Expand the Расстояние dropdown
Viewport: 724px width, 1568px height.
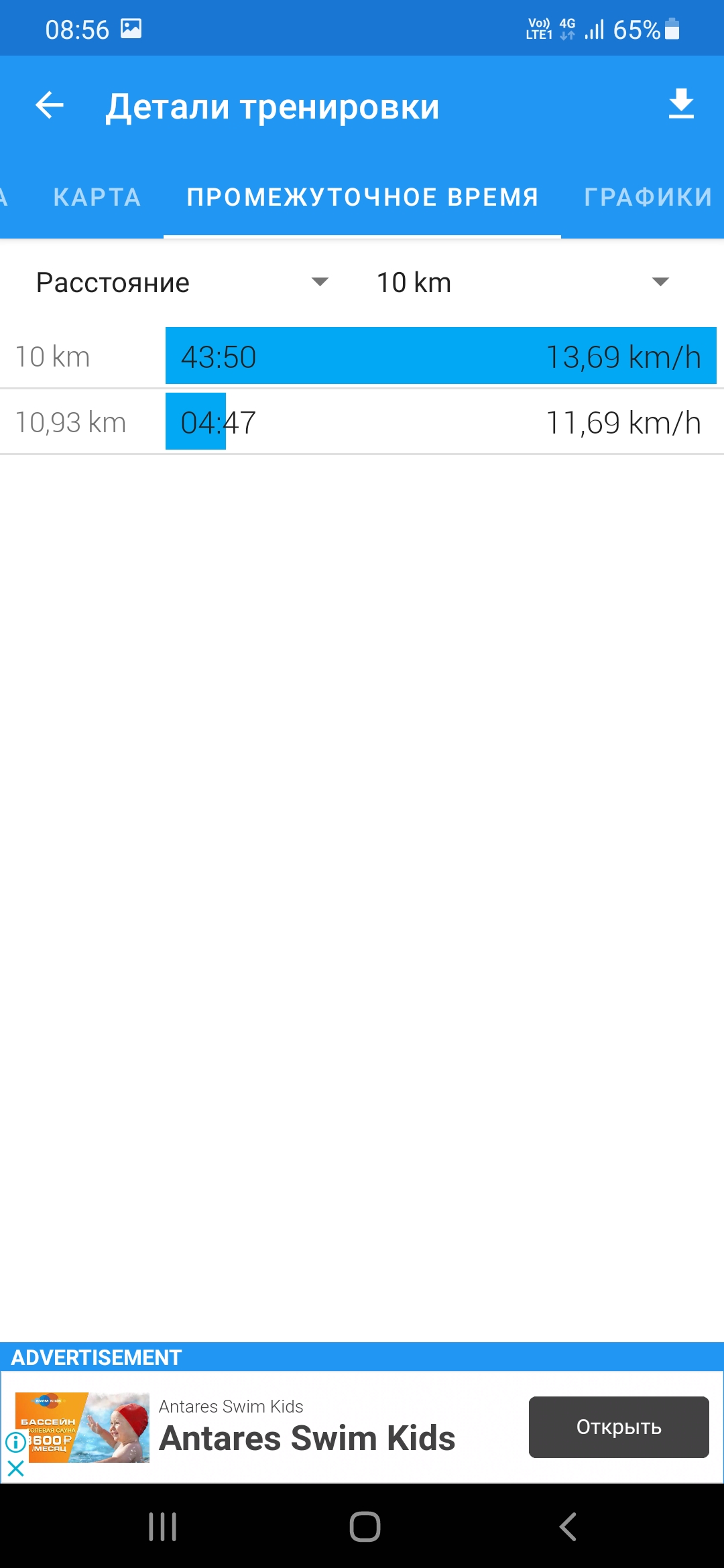182,282
